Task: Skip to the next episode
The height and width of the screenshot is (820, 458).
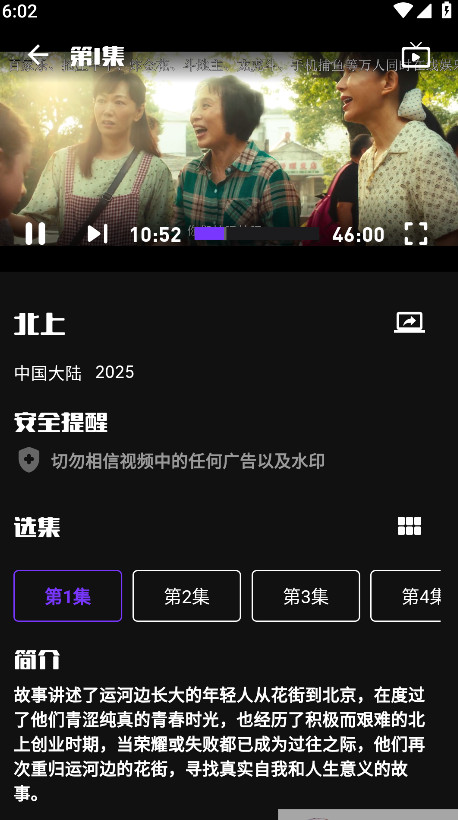Action: (97, 234)
